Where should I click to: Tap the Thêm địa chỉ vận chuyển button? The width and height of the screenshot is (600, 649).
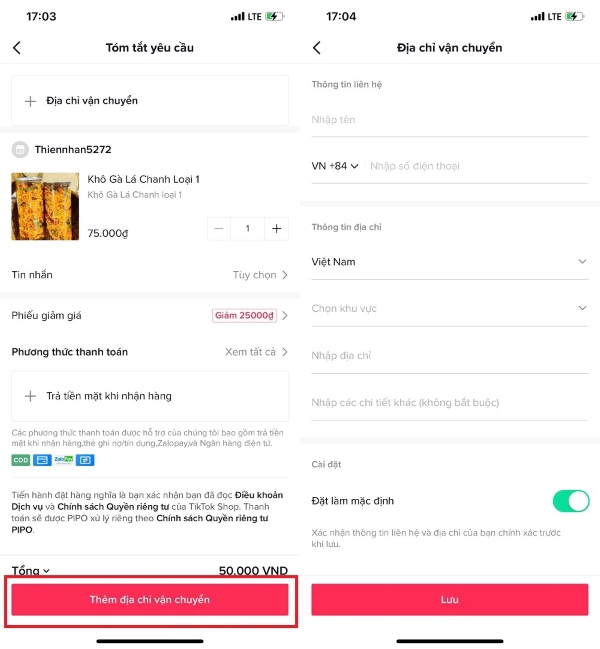point(150,599)
